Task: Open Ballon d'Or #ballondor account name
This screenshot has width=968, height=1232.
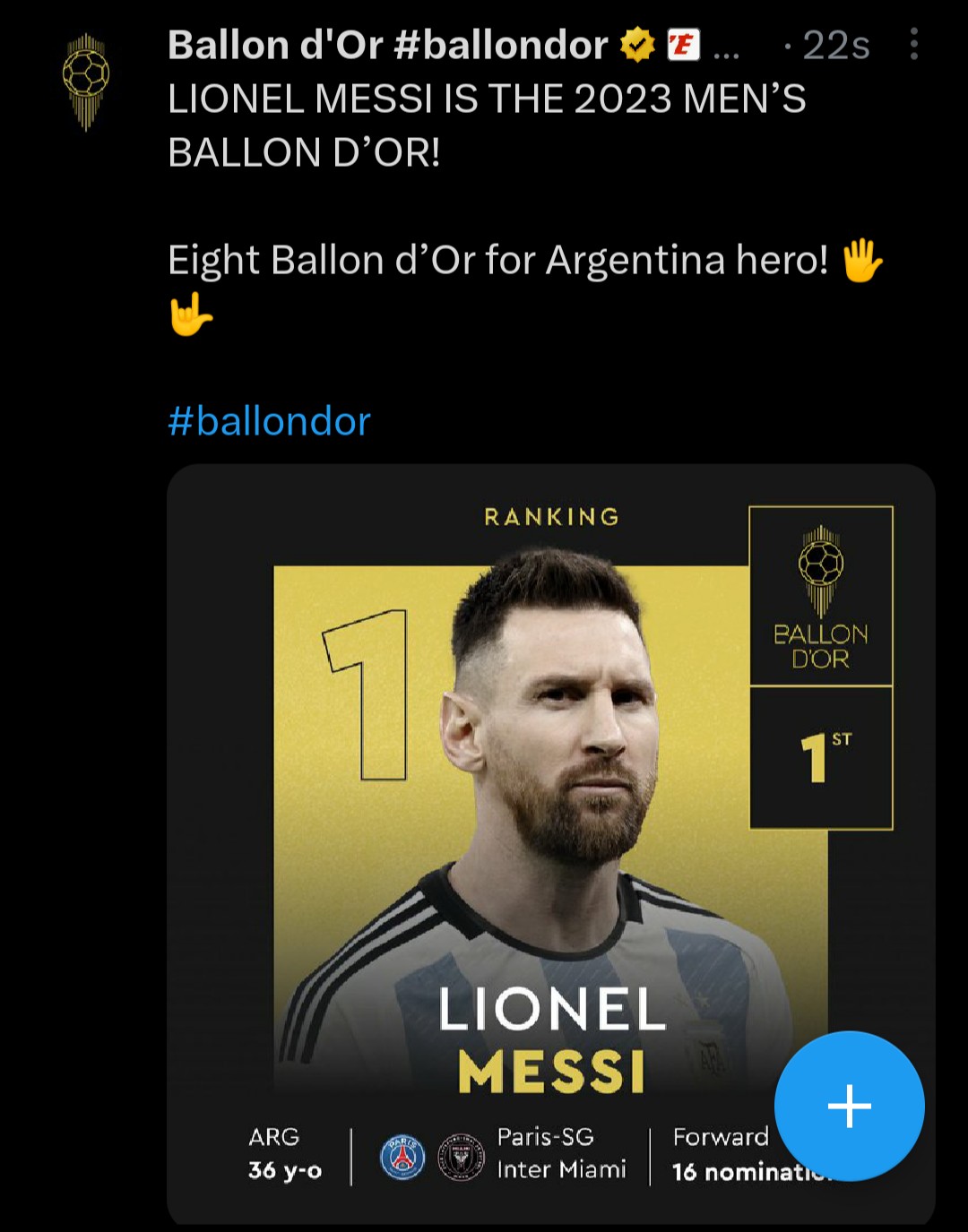Action: (387, 45)
